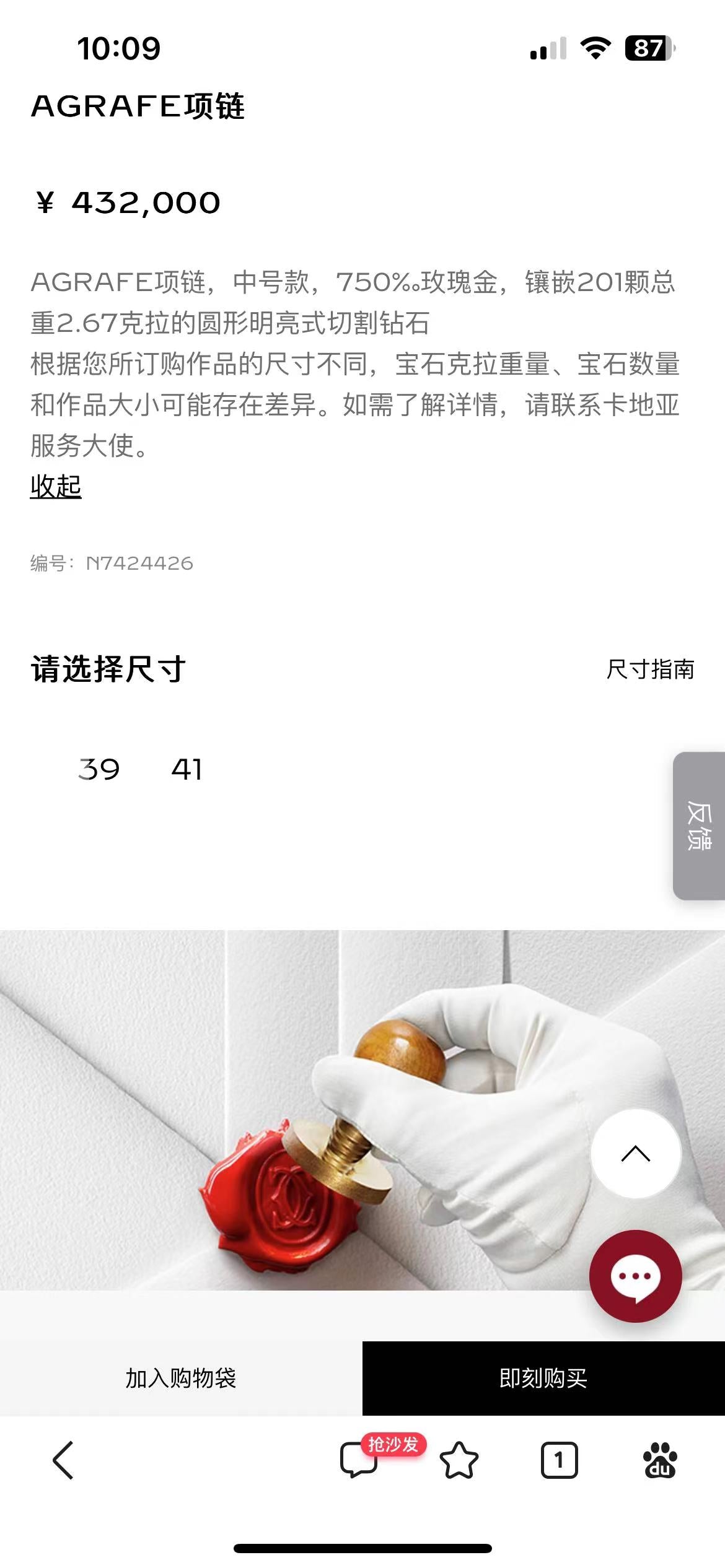The image size is (725, 1568).
Task: Go back with the browser back arrow
Action: click(x=63, y=1460)
